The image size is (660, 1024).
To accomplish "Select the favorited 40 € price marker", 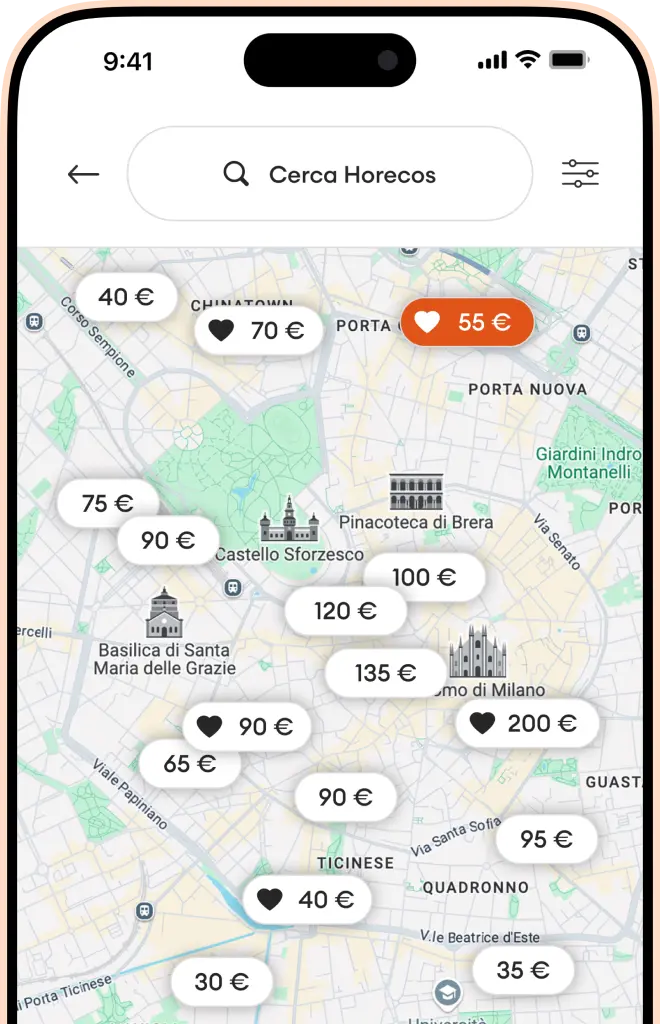I will (307, 899).
